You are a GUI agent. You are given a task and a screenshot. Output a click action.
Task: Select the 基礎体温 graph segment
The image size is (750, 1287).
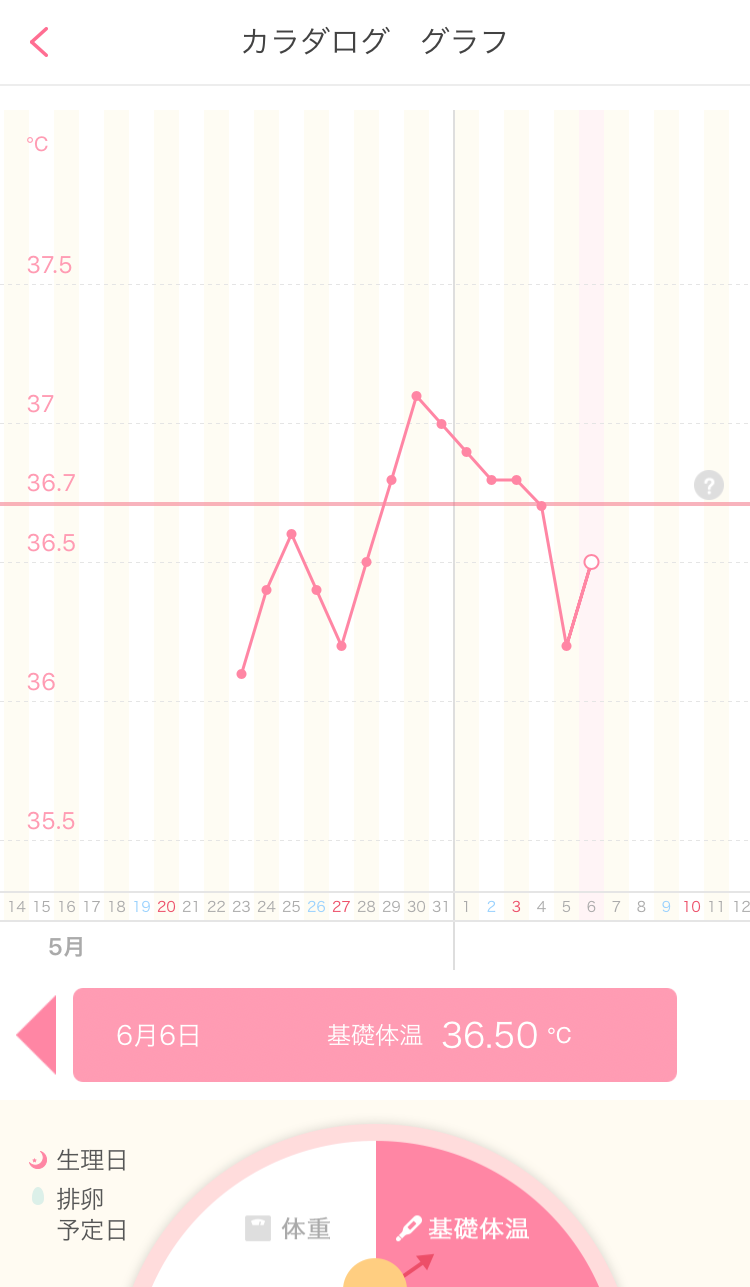(x=463, y=1228)
